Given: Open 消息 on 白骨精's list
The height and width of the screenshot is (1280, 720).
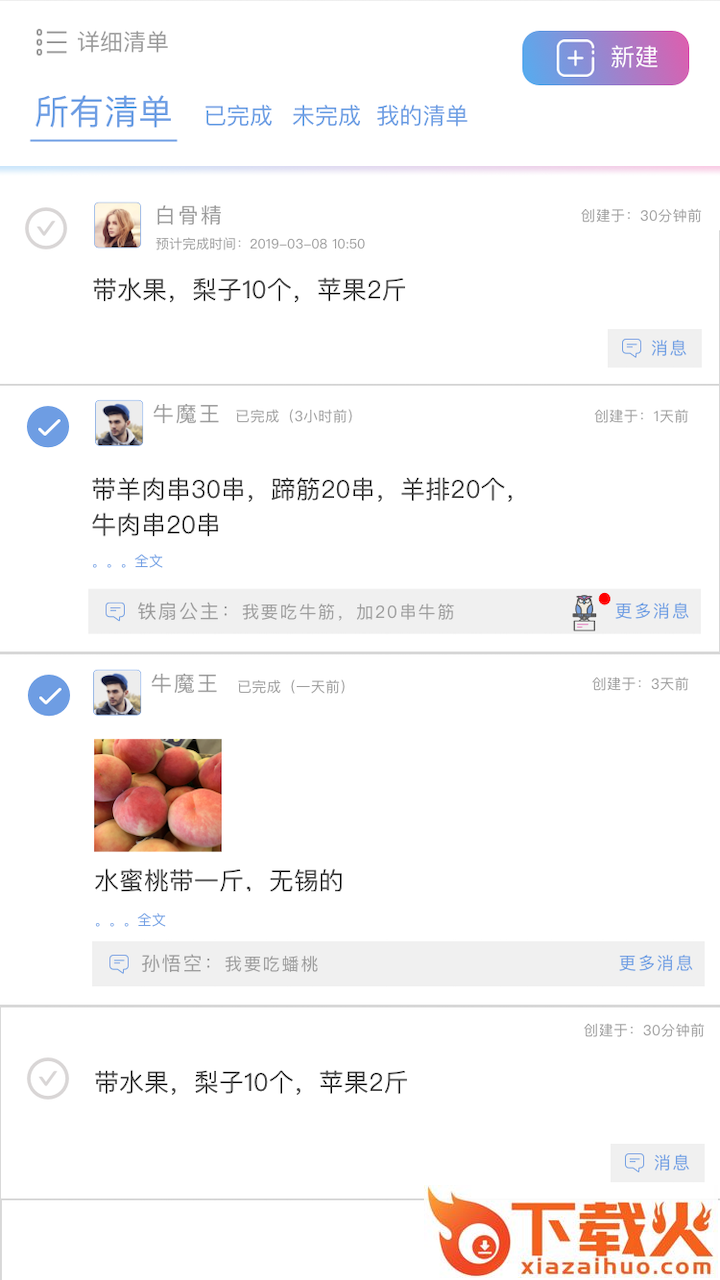Looking at the screenshot, I should coord(655,348).
